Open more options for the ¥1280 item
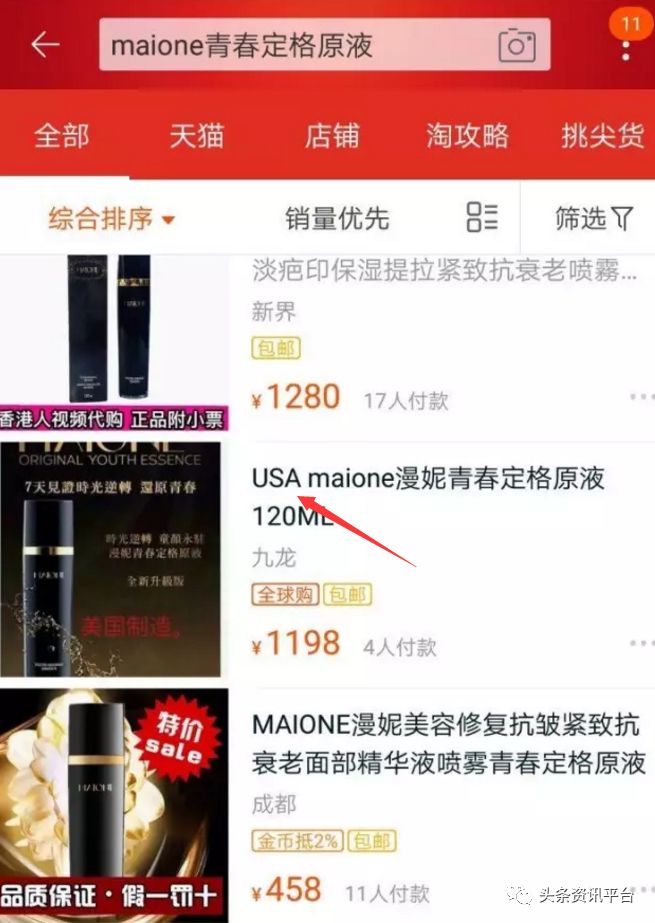The image size is (655, 923). pos(641,398)
